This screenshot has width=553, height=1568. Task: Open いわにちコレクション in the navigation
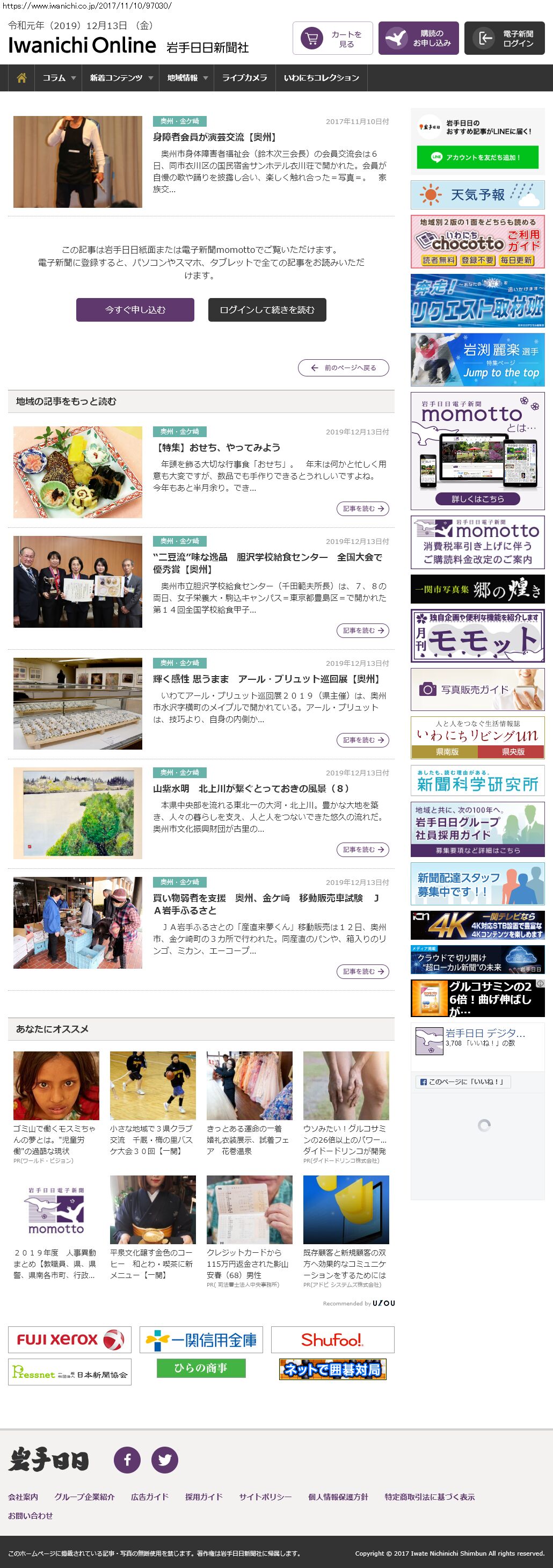(321, 78)
